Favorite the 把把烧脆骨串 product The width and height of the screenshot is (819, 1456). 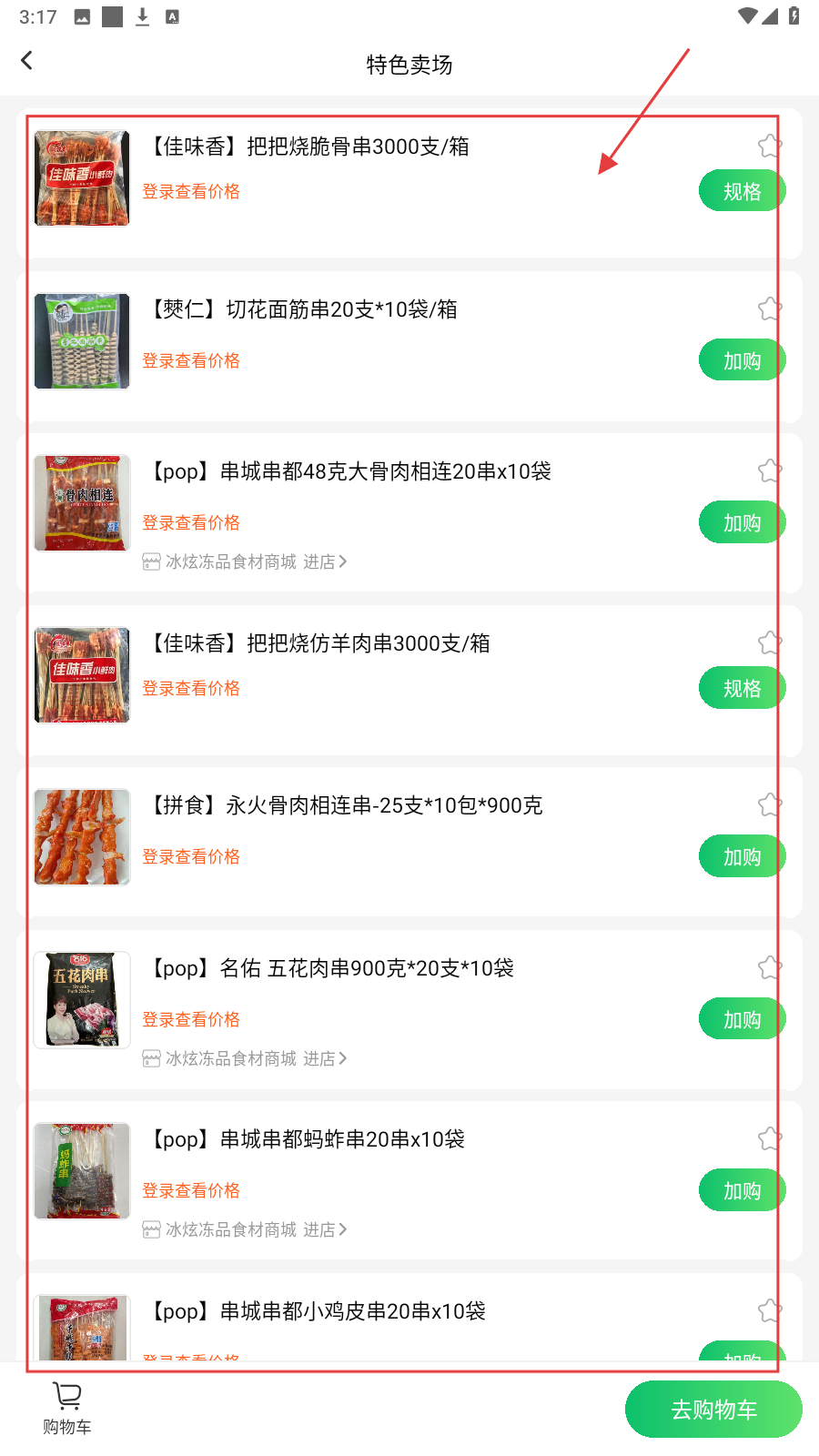(x=769, y=146)
